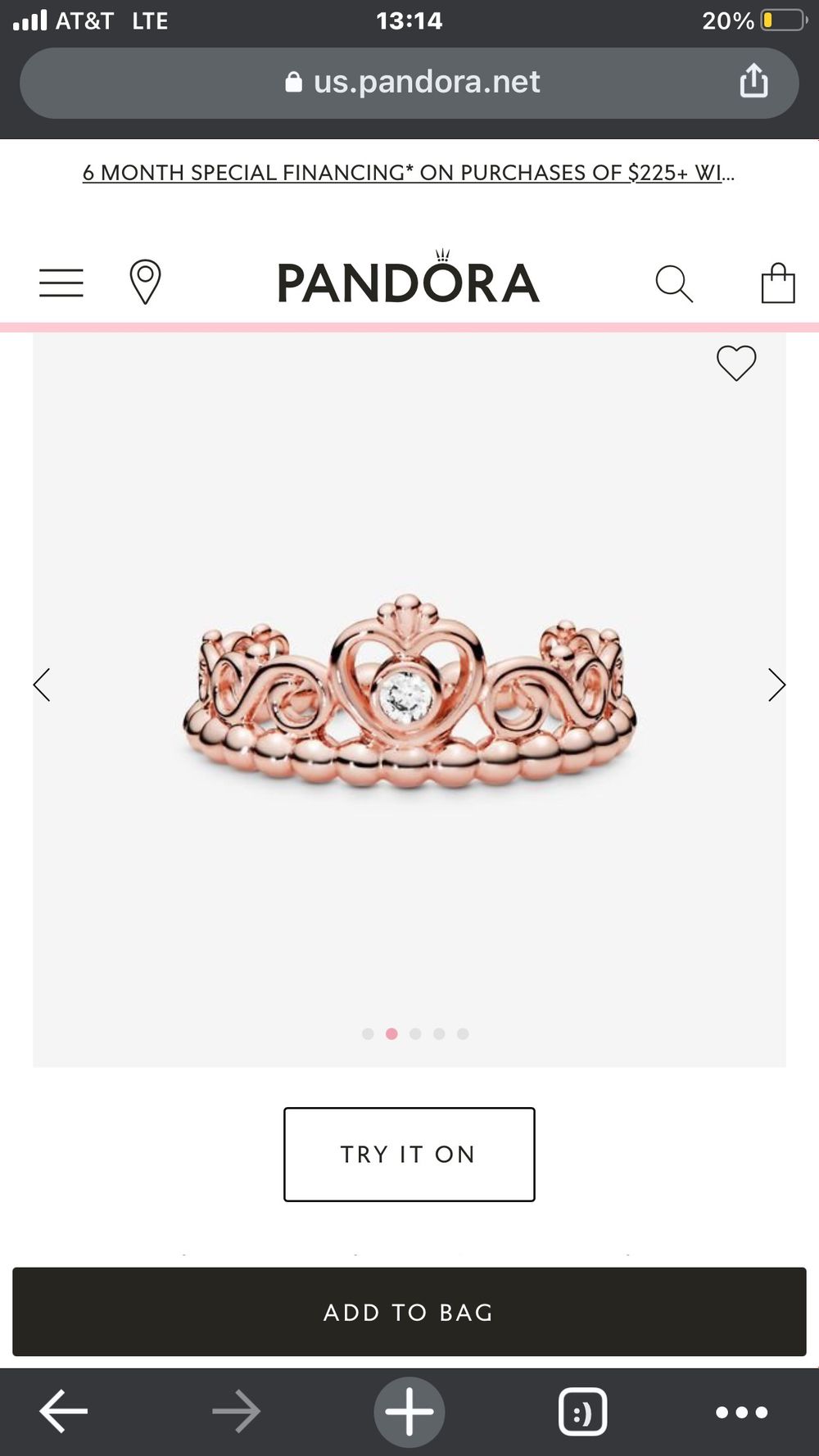This screenshot has height=1456, width=819.
Task: Share this page from address bar
Action: tap(753, 81)
